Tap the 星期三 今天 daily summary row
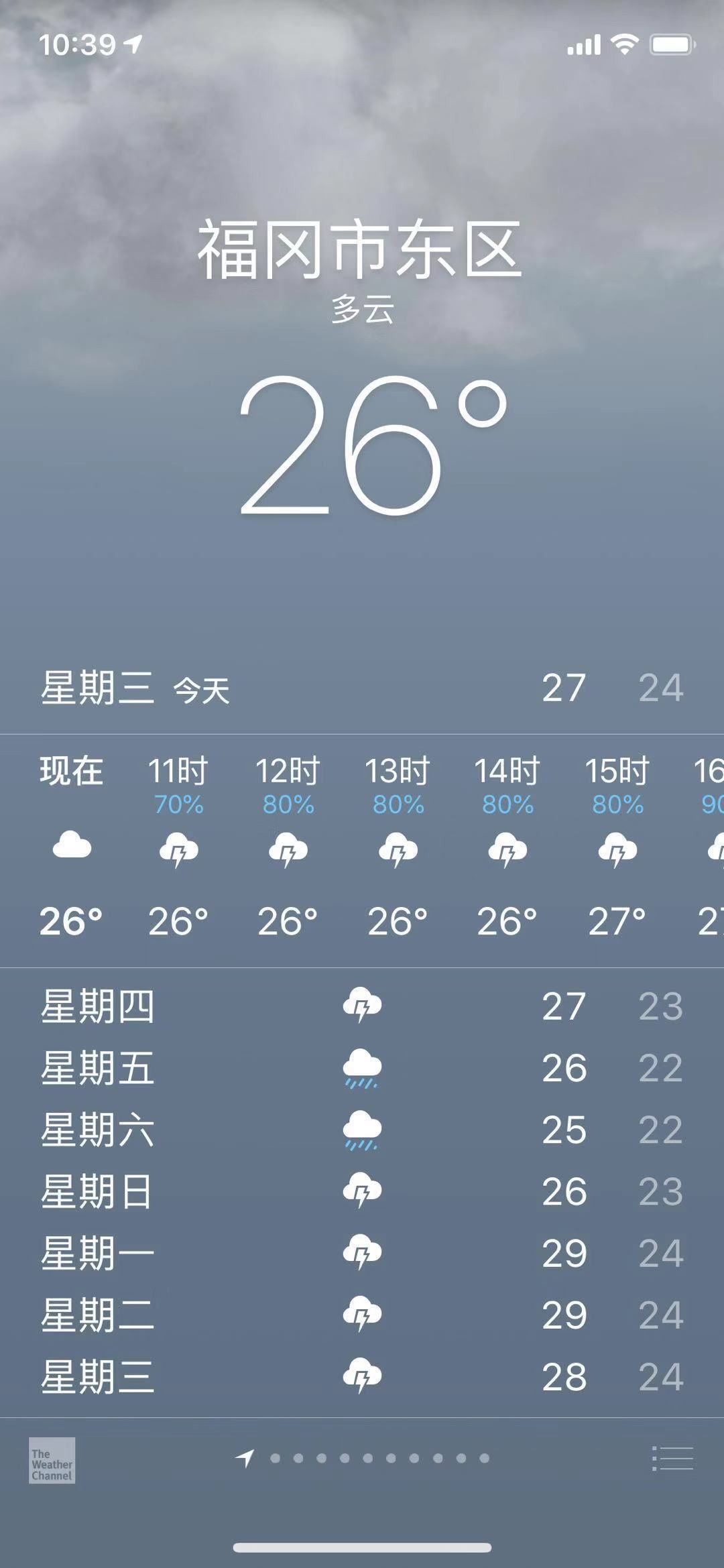This screenshot has width=724, height=1568. coord(362,690)
